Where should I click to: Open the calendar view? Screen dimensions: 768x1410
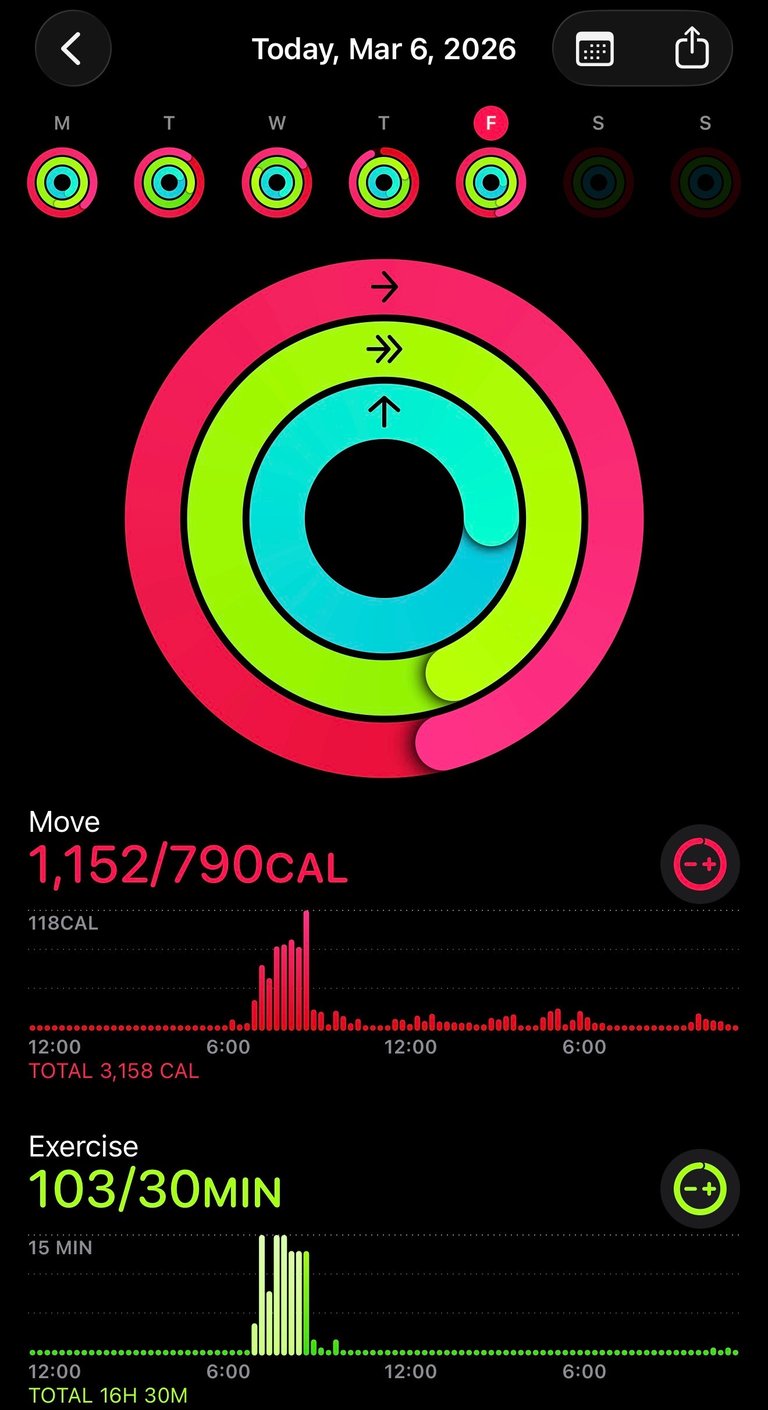595,49
